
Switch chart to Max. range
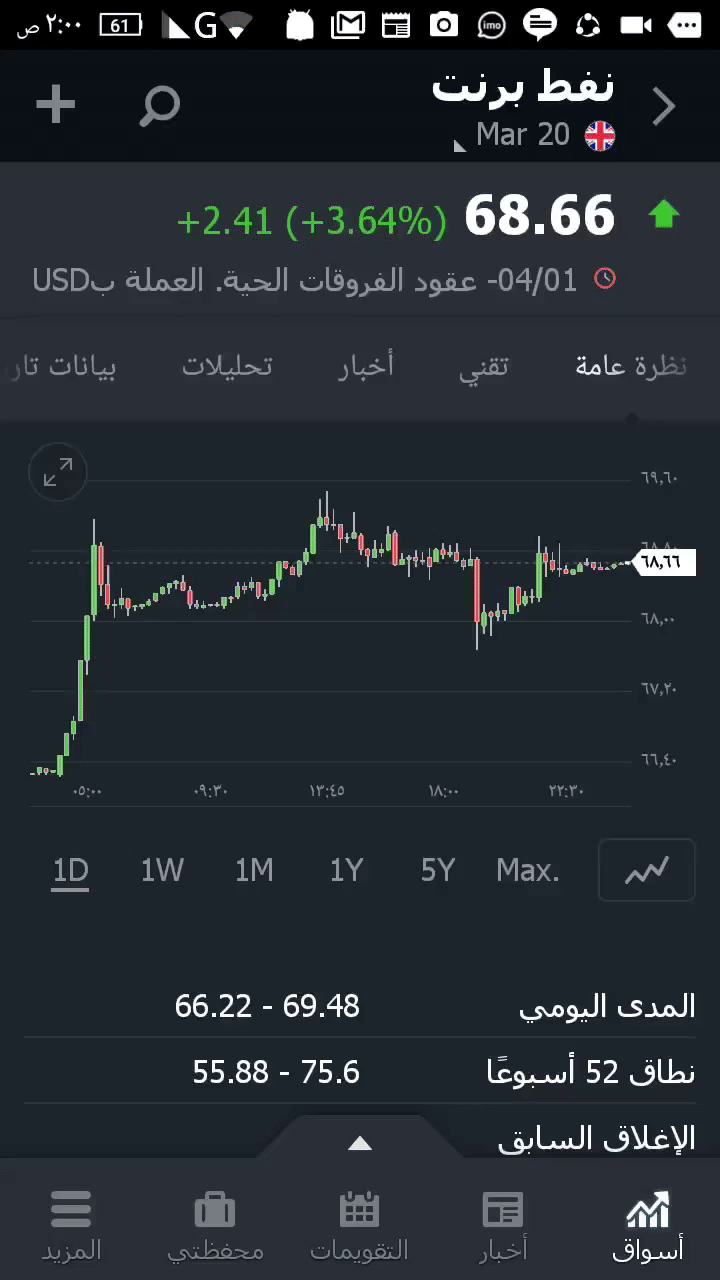[528, 870]
